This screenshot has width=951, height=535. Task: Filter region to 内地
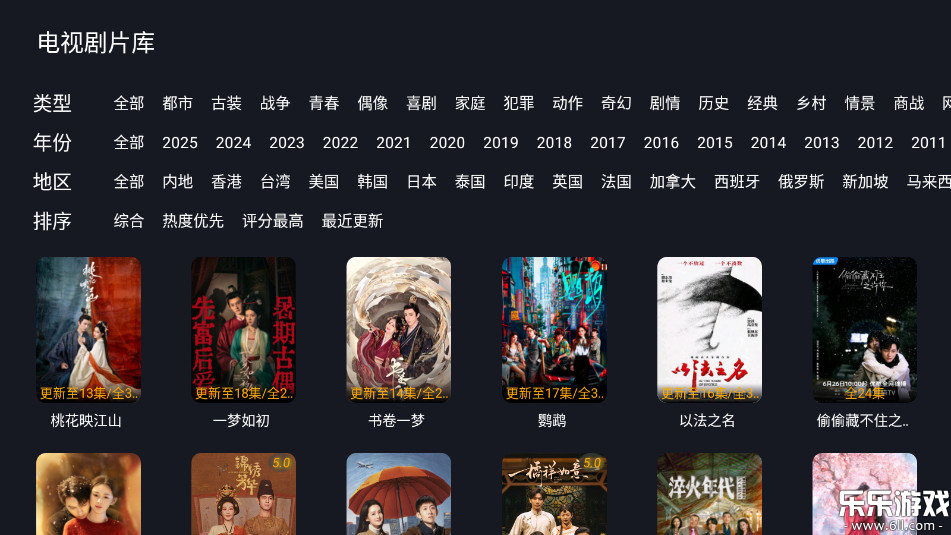[178, 182]
